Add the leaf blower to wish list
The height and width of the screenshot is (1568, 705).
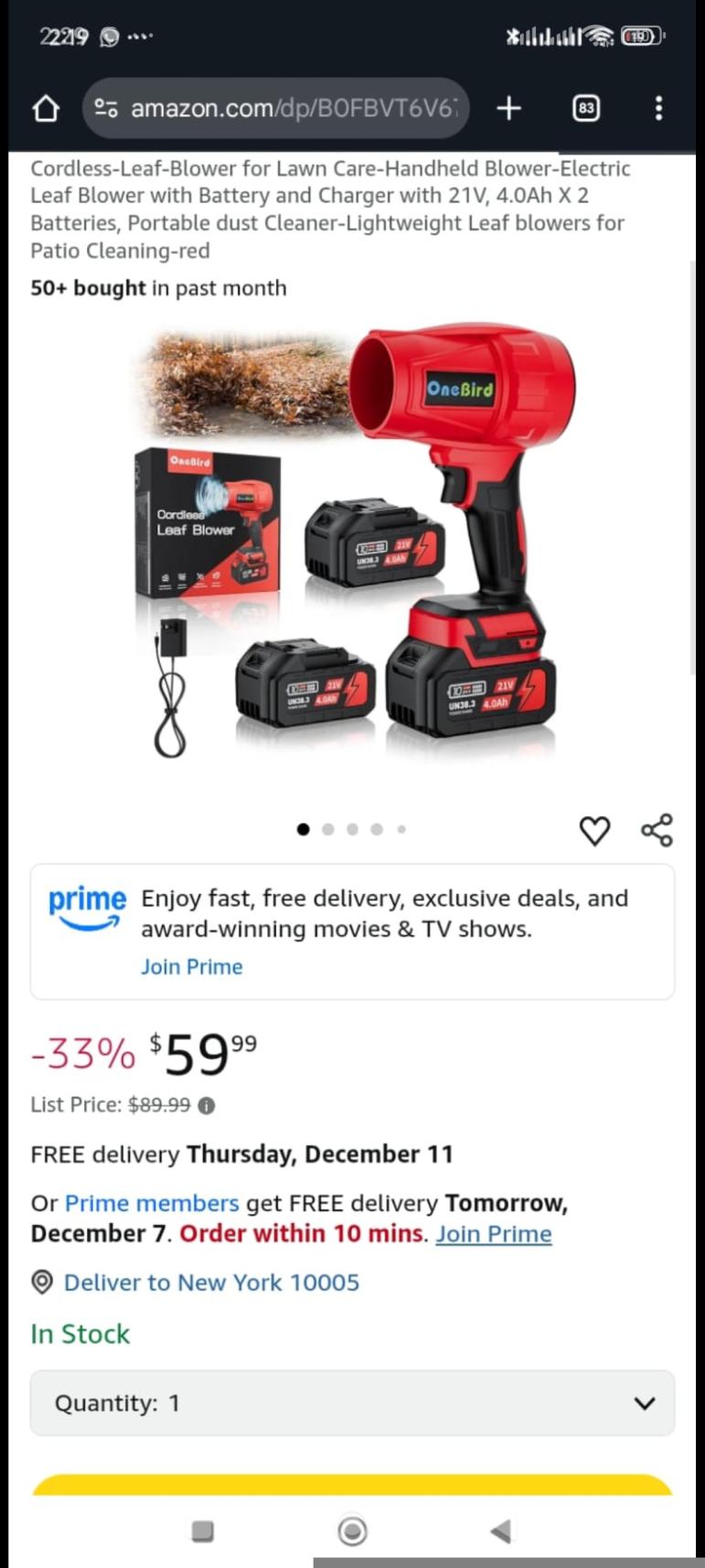[x=594, y=831]
